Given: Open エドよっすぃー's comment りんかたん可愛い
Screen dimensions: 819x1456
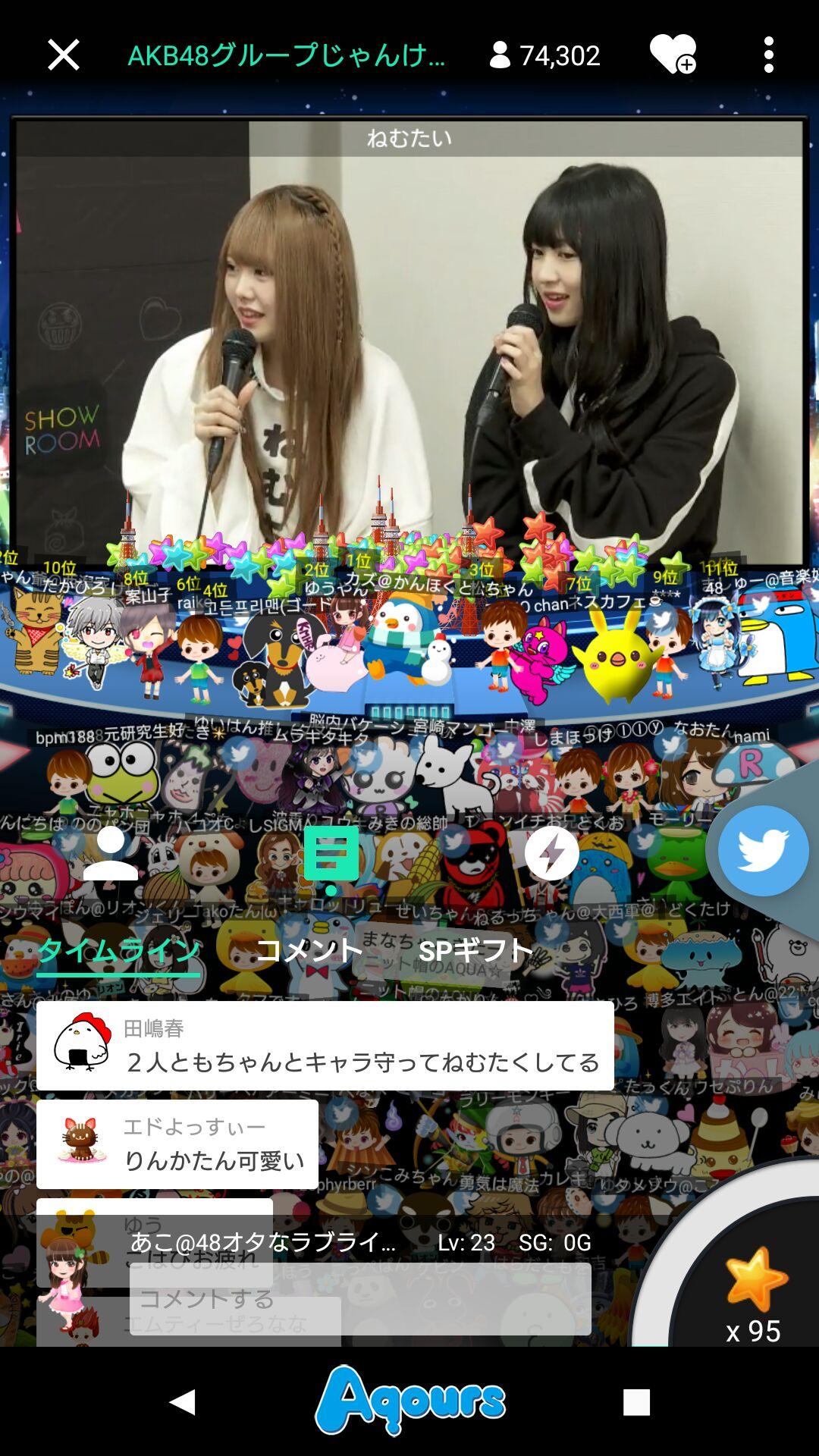Looking at the screenshot, I should (x=177, y=1144).
